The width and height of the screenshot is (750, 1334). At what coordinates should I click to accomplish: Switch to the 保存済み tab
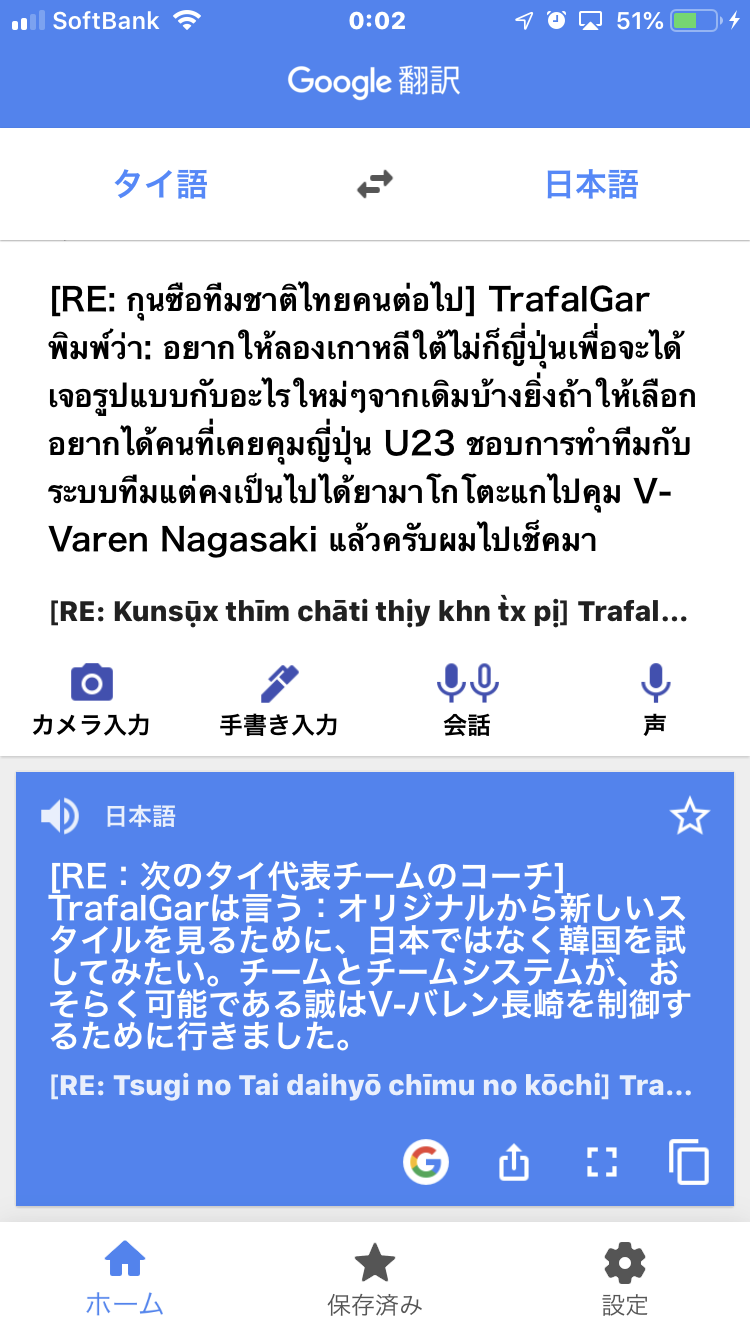click(x=375, y=1278)
